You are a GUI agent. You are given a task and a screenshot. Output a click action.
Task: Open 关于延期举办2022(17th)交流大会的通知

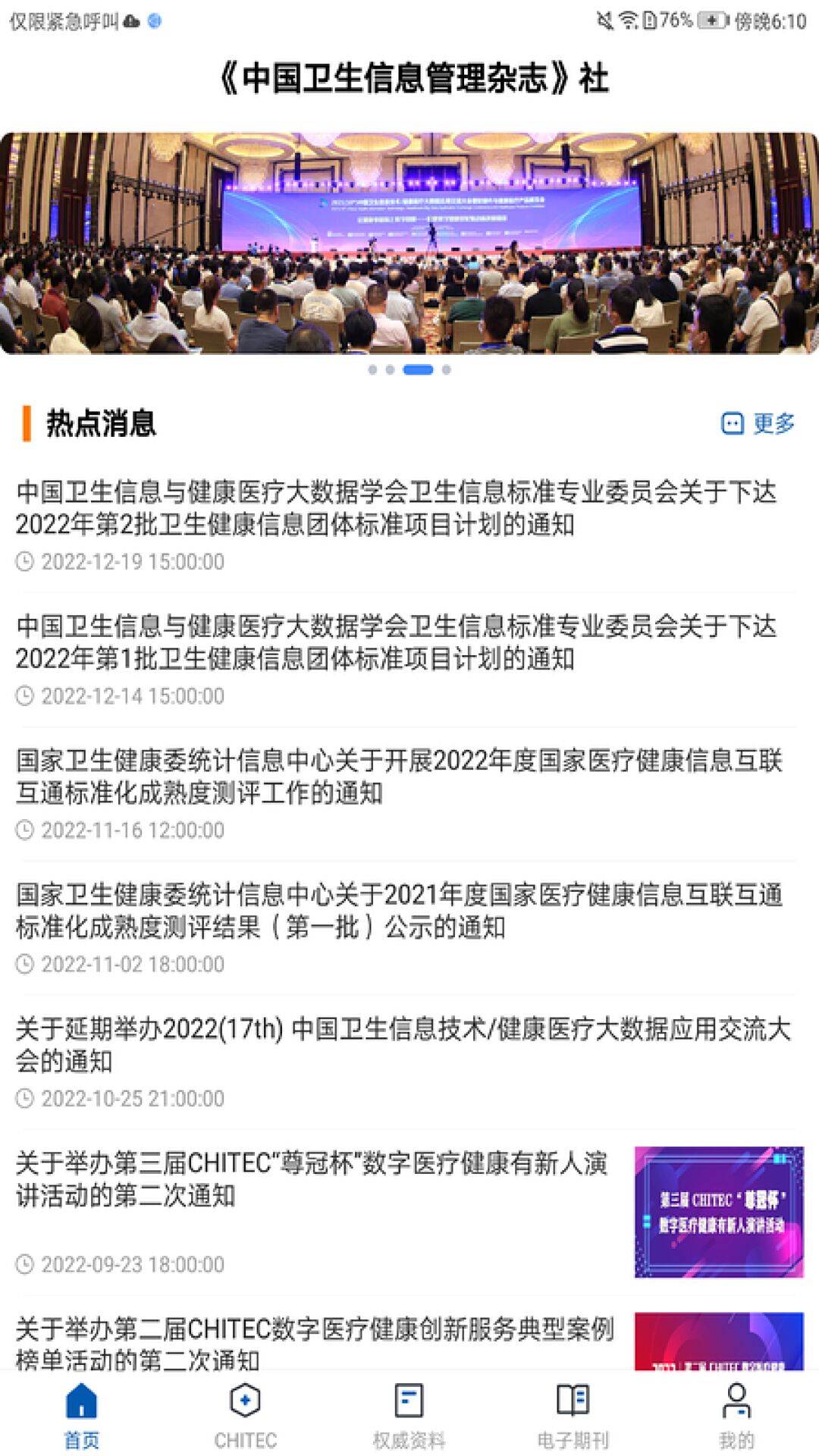[402, 1045]
